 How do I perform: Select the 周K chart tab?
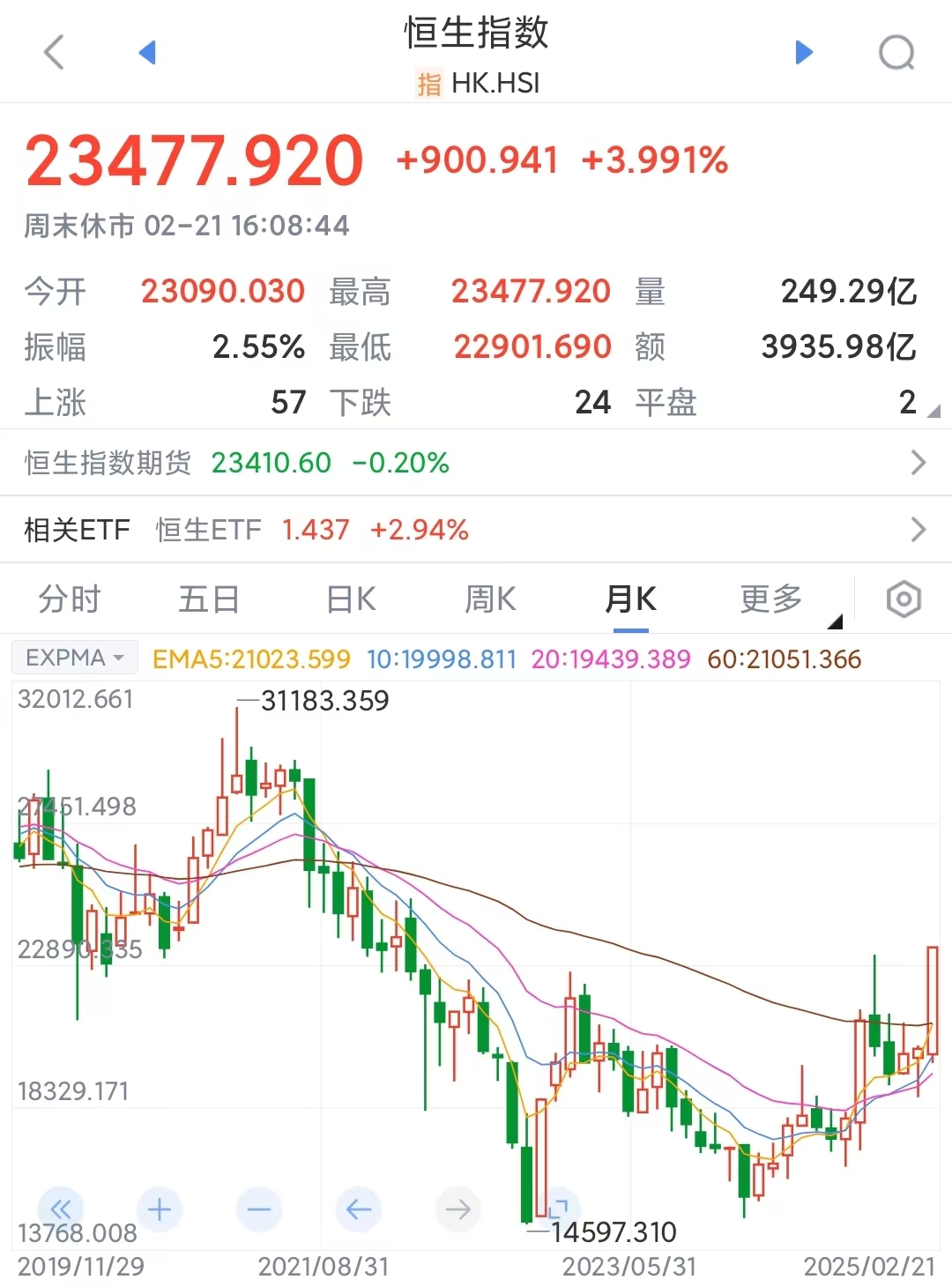[x=490, y=599]
